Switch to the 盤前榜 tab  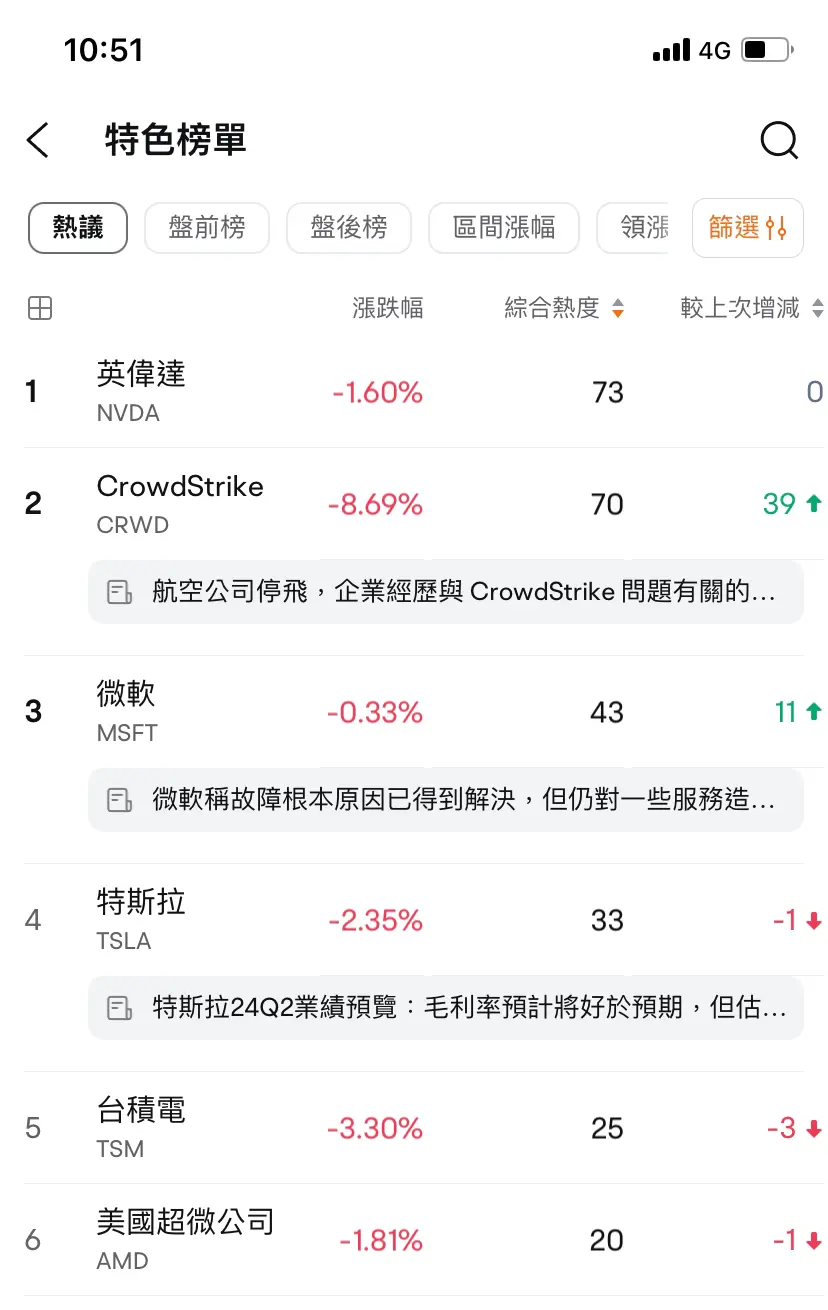(x=206, y=228)
